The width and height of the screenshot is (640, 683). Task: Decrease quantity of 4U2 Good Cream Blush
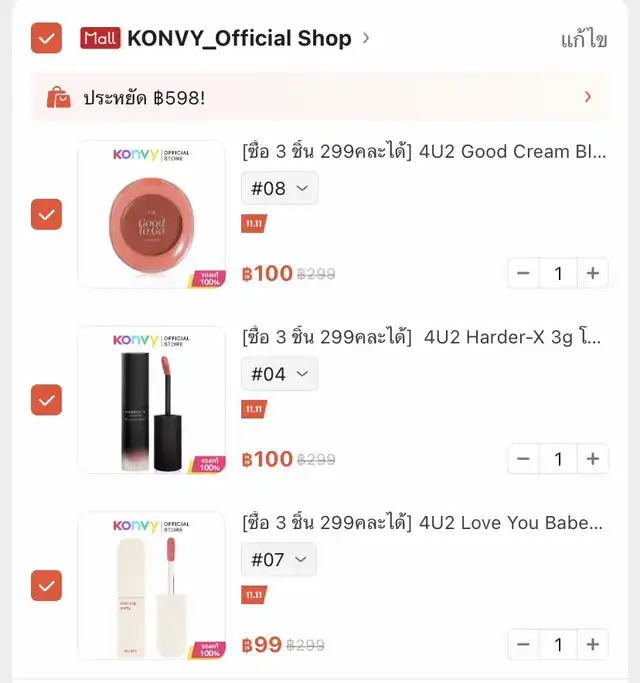pos(524,273)
